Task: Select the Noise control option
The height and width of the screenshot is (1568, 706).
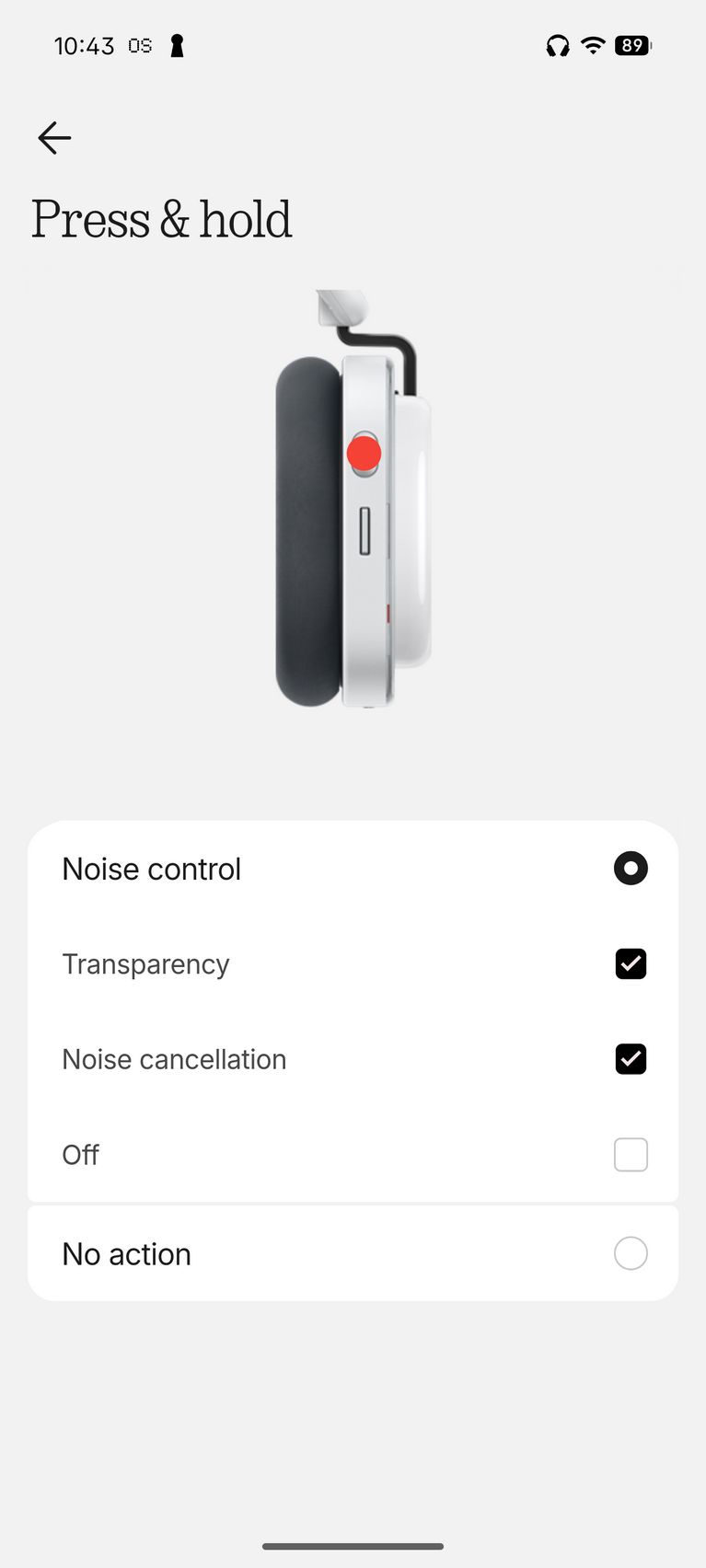Action: tap(631, 869)
